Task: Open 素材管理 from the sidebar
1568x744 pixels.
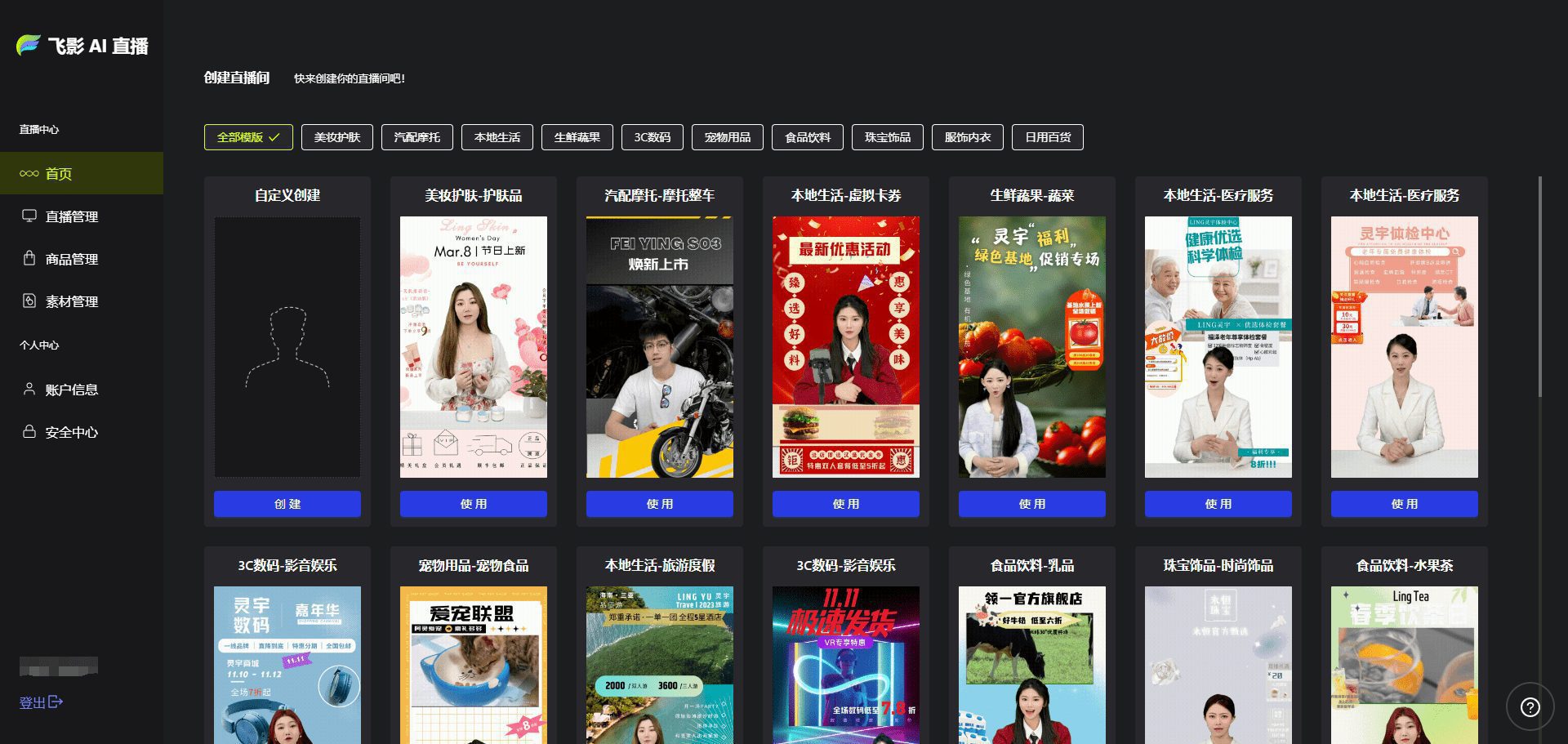Action: pyautogui.click(x=71, y=301)
